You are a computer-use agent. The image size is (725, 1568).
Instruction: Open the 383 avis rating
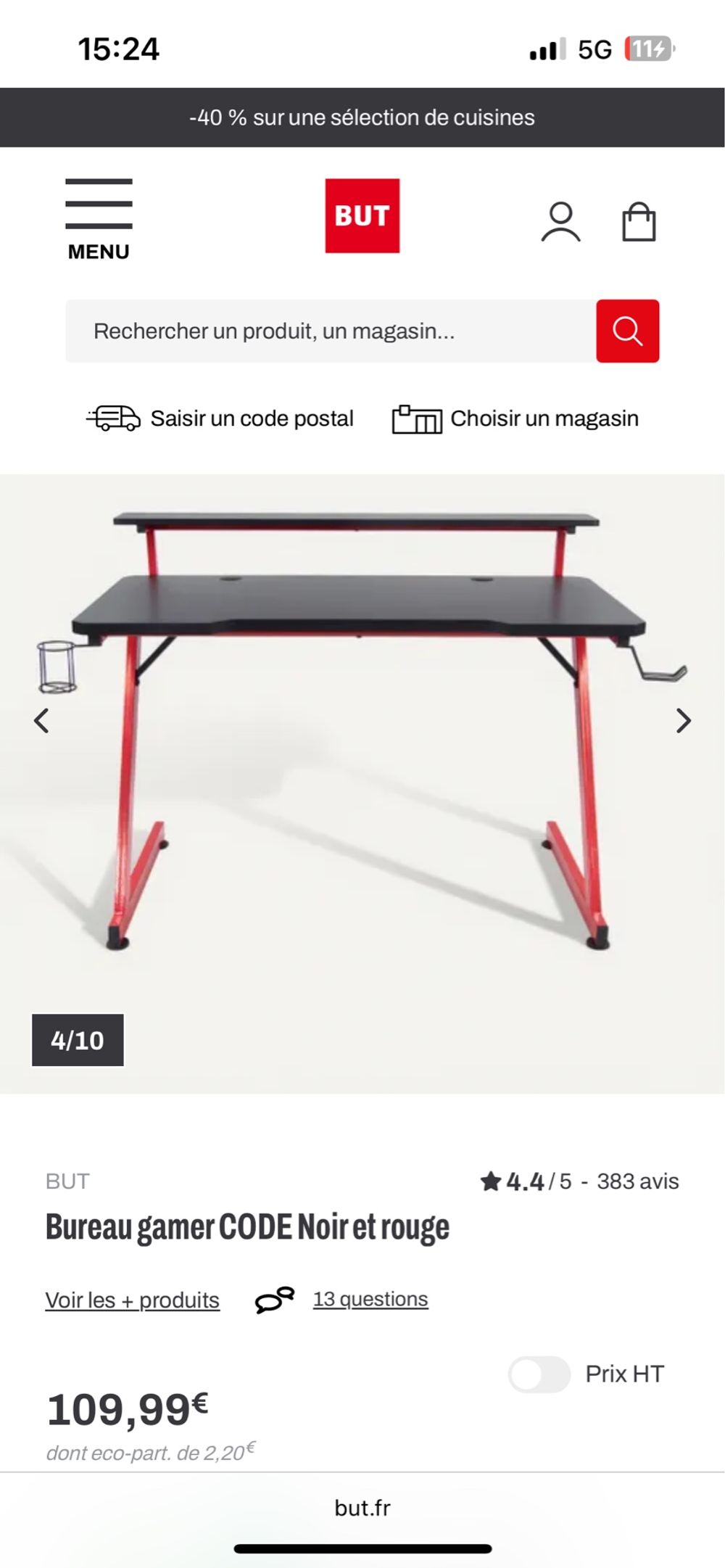pos(579,1181)
